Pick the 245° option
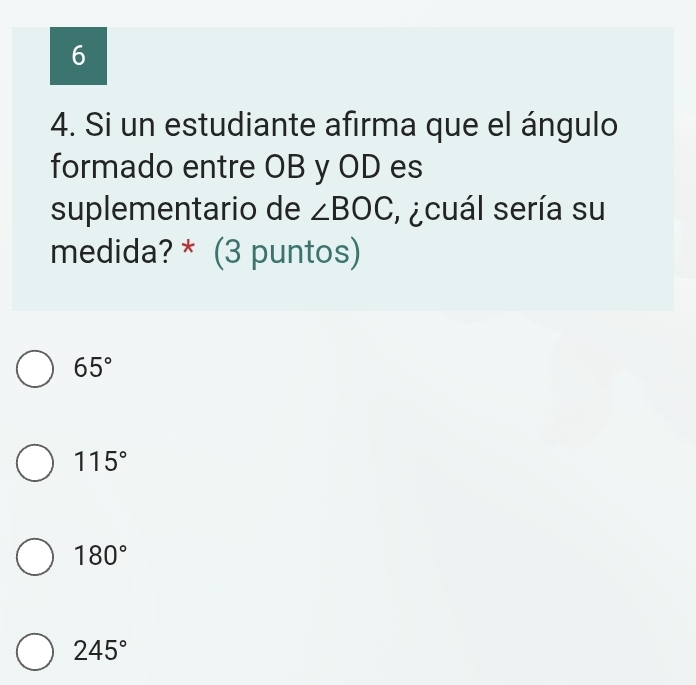The image size is (696, 685). point(36,654)
